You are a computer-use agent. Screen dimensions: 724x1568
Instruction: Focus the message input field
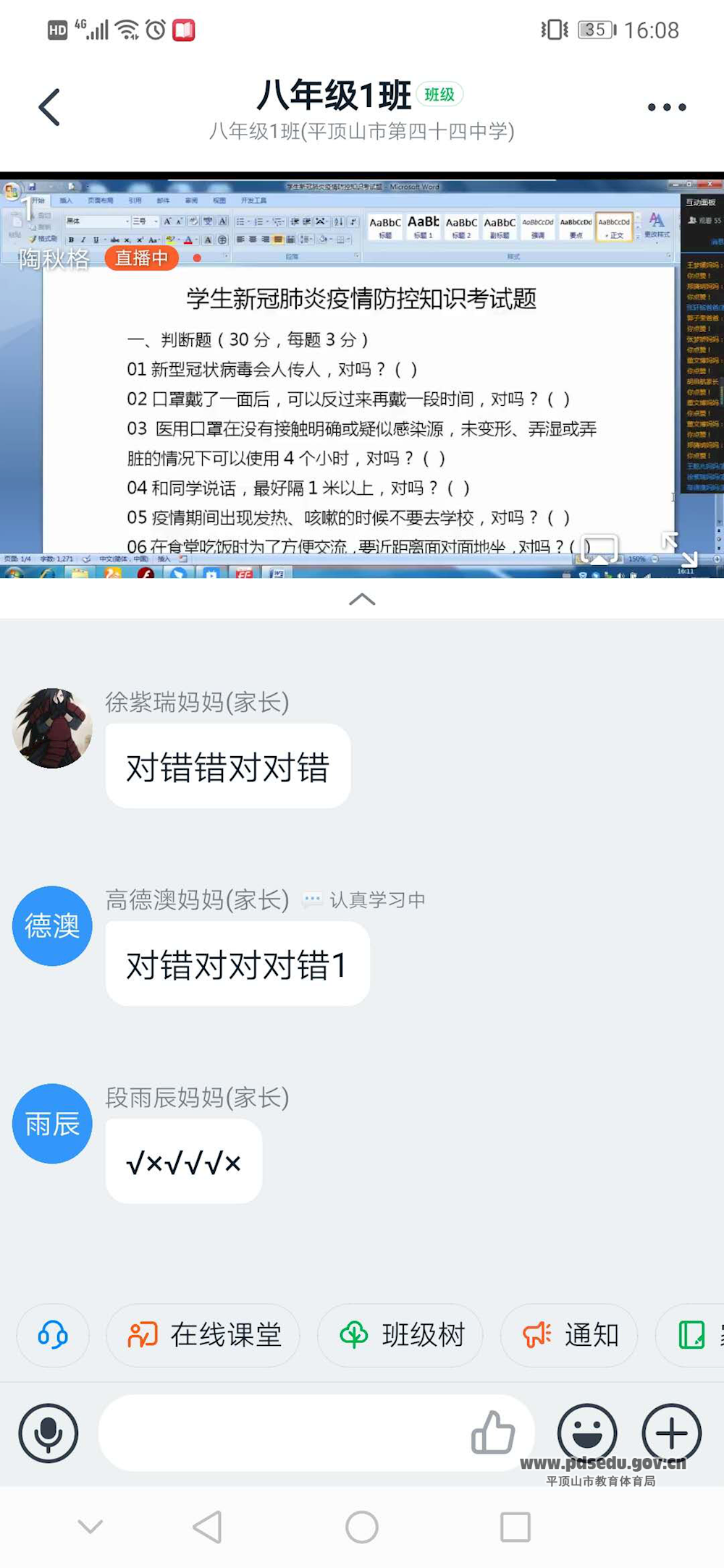pyautogui.click(x=282, y=1433)
